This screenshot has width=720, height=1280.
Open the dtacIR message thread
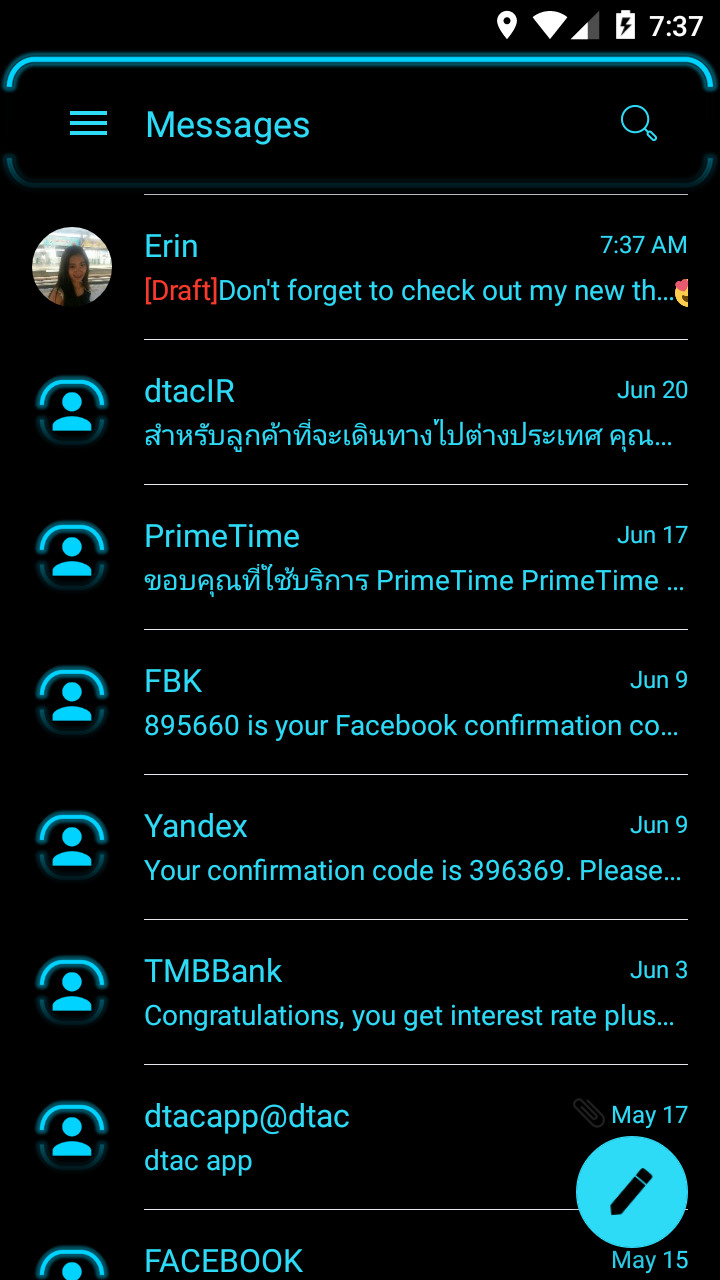(x=400, y=412)
